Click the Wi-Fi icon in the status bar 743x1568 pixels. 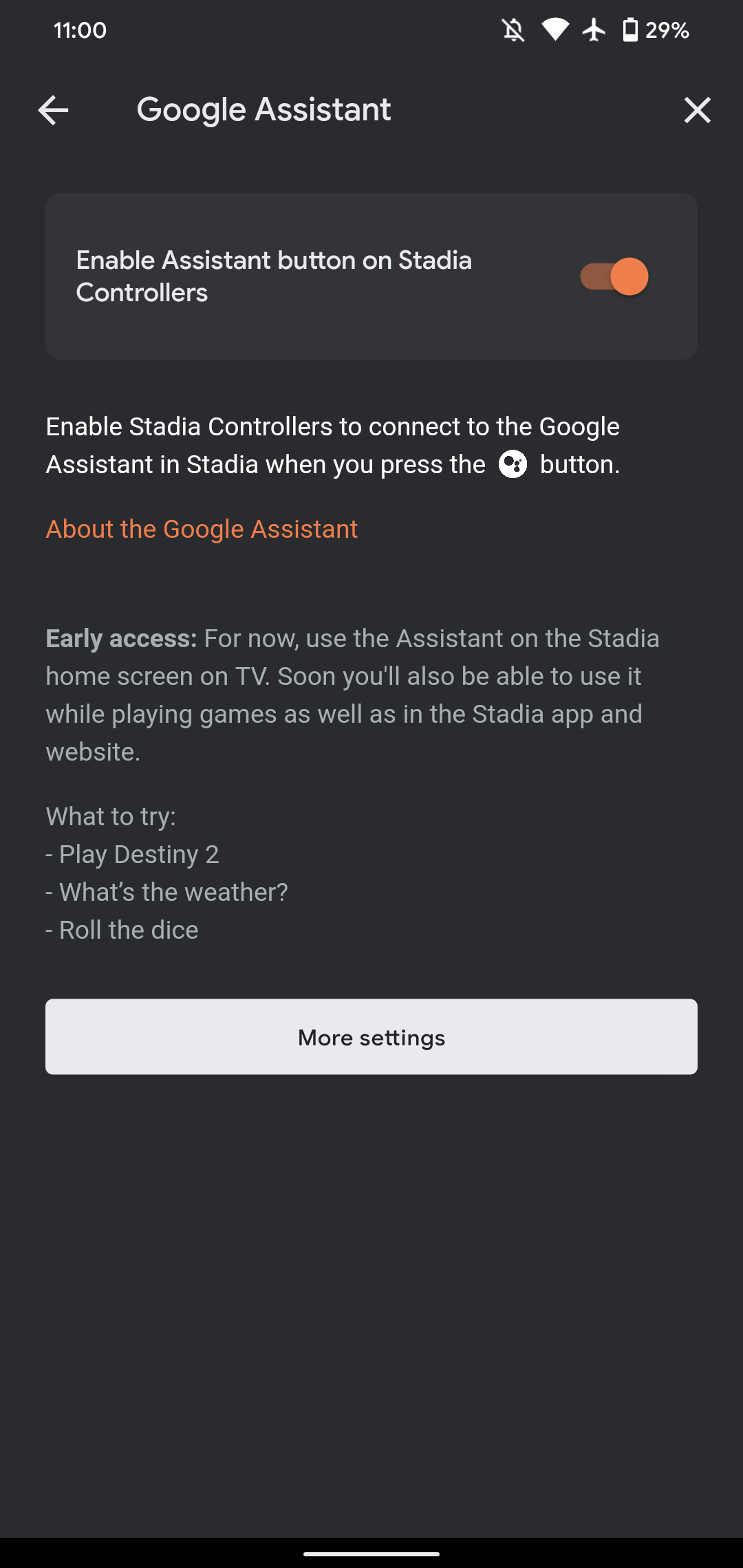coord(556,29)
